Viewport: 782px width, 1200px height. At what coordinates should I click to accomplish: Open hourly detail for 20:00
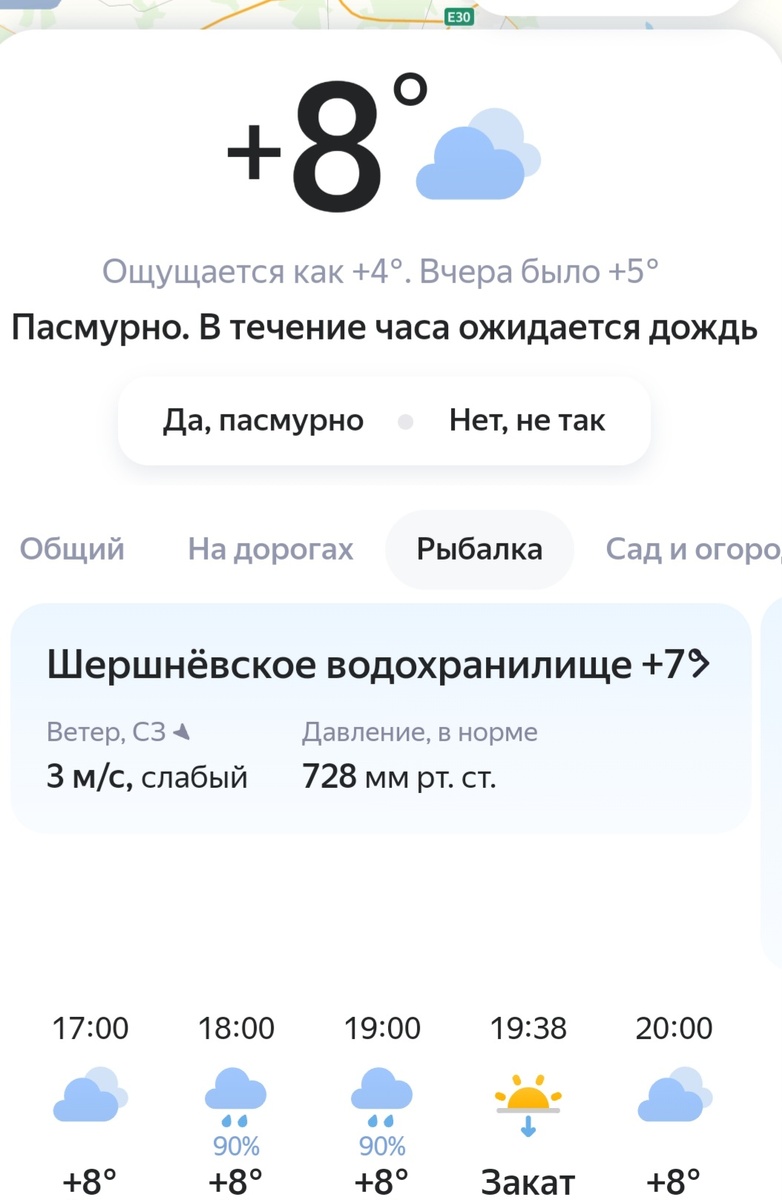tap(672, 1100)
